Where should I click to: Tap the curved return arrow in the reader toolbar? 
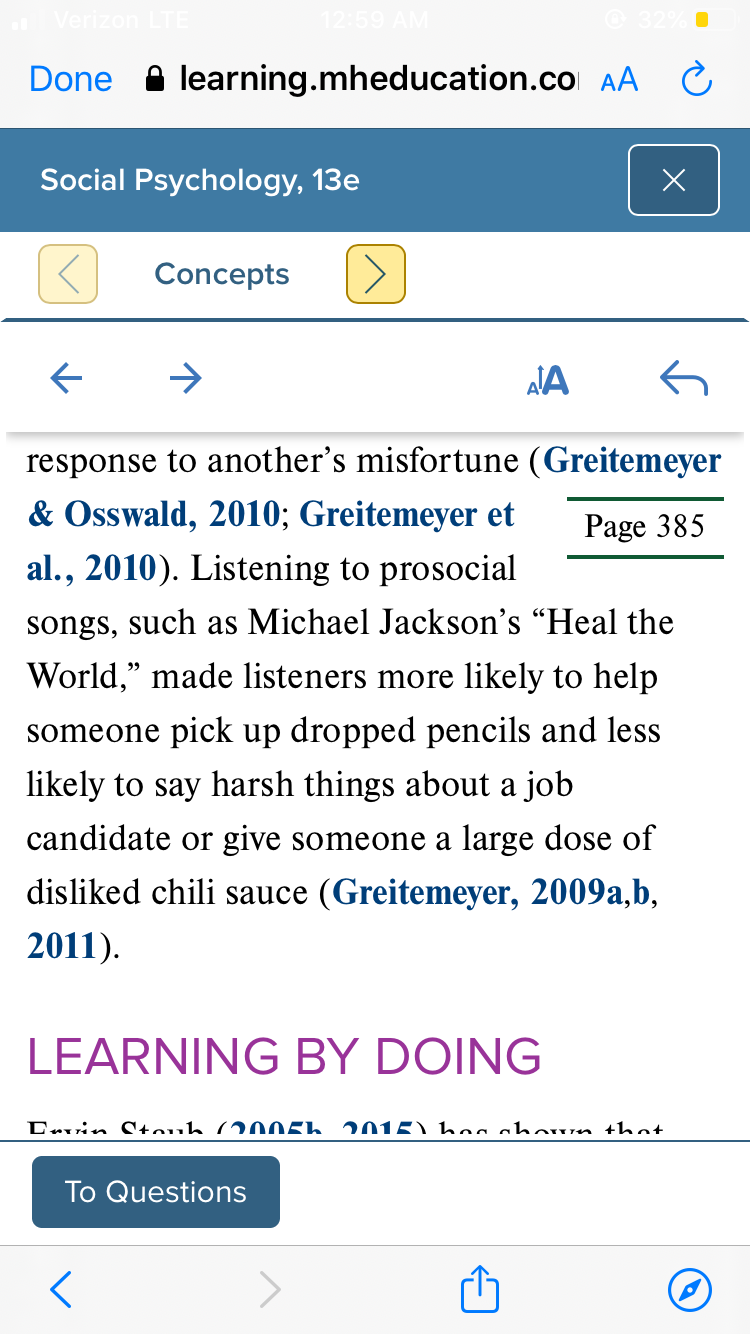(x=684, y=378)
